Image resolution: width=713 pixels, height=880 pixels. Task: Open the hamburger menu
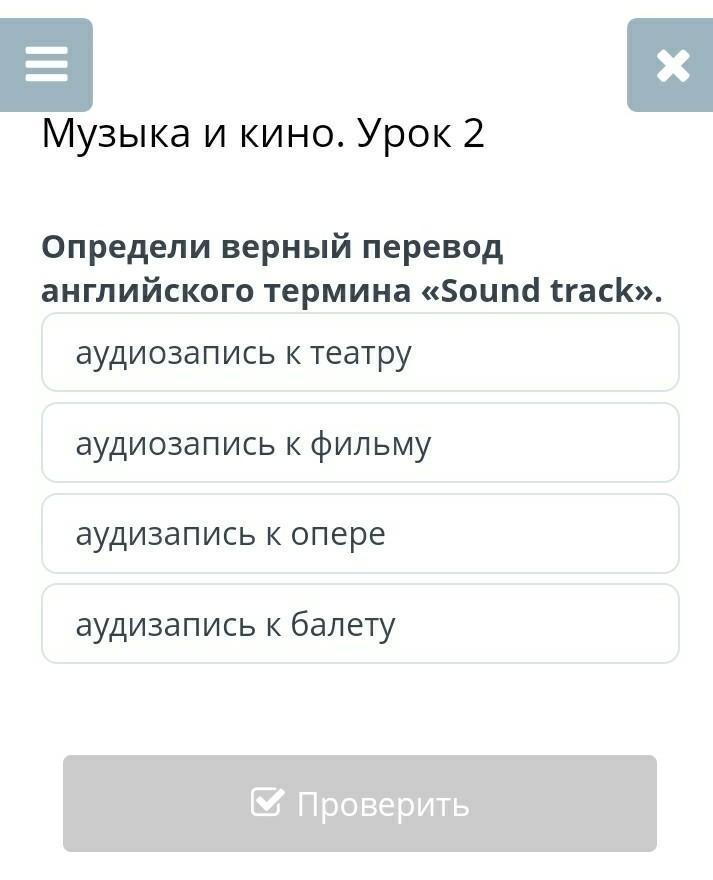coord(46,65)
